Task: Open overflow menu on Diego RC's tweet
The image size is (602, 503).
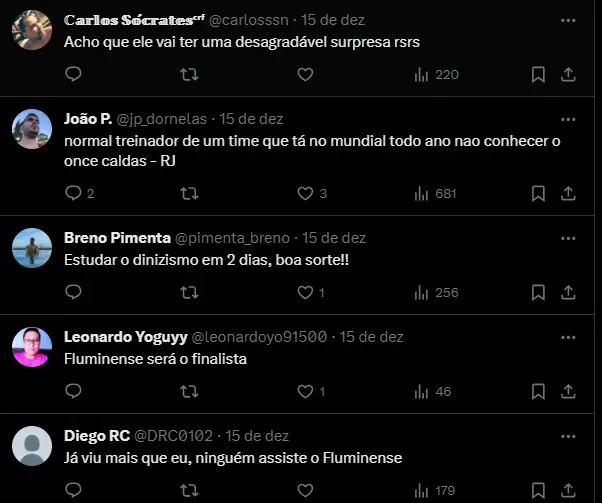Action: 568,436
